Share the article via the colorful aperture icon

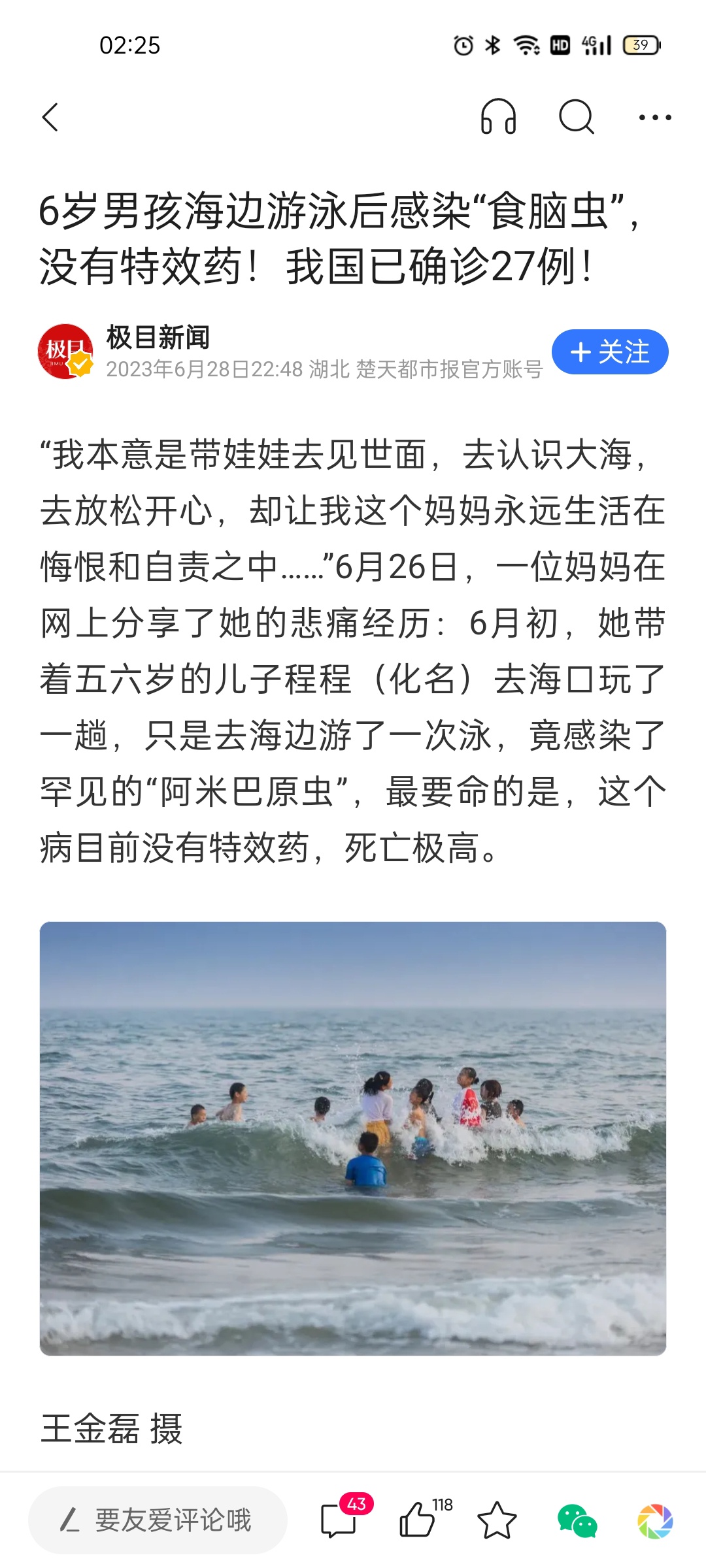coord(655,1520)
